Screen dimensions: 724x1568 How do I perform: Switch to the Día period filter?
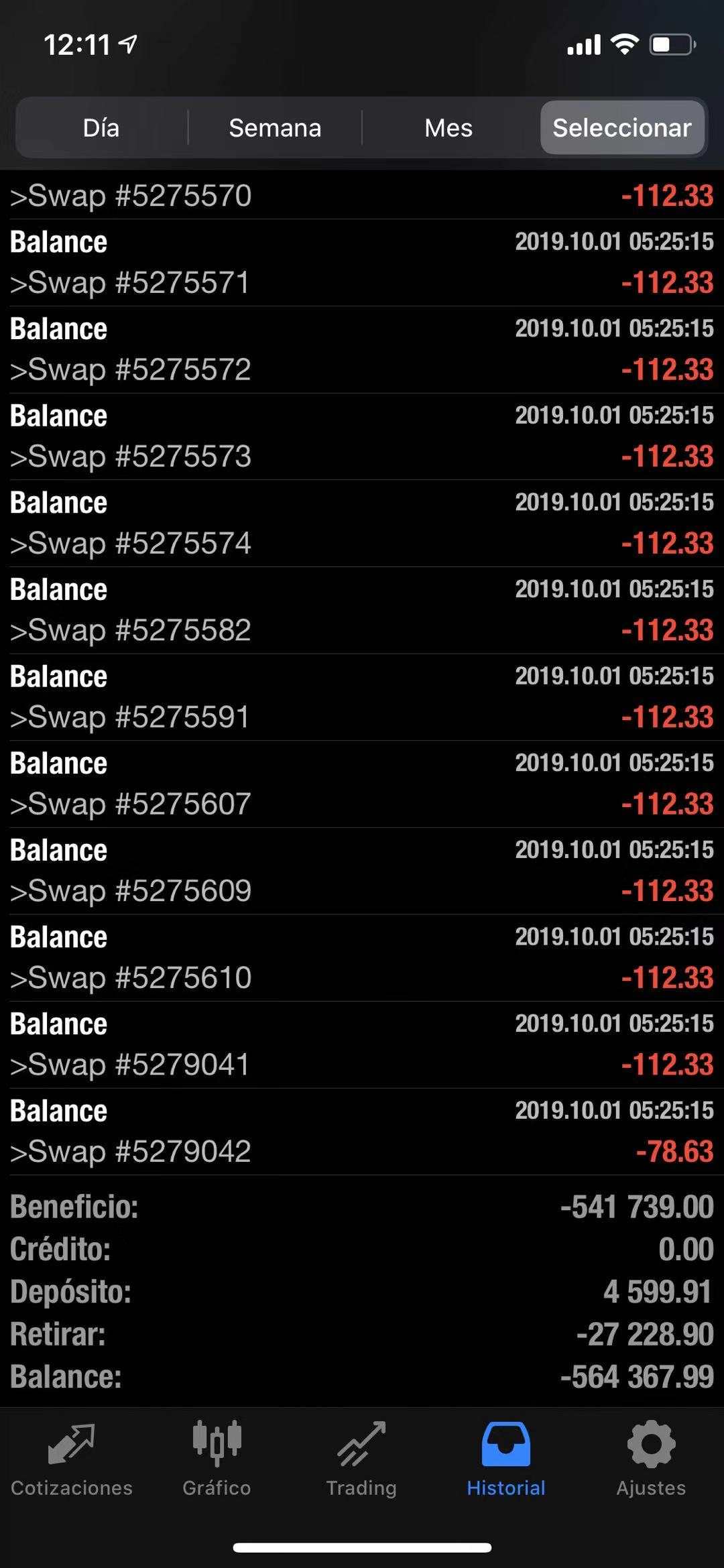click(101, 127)
